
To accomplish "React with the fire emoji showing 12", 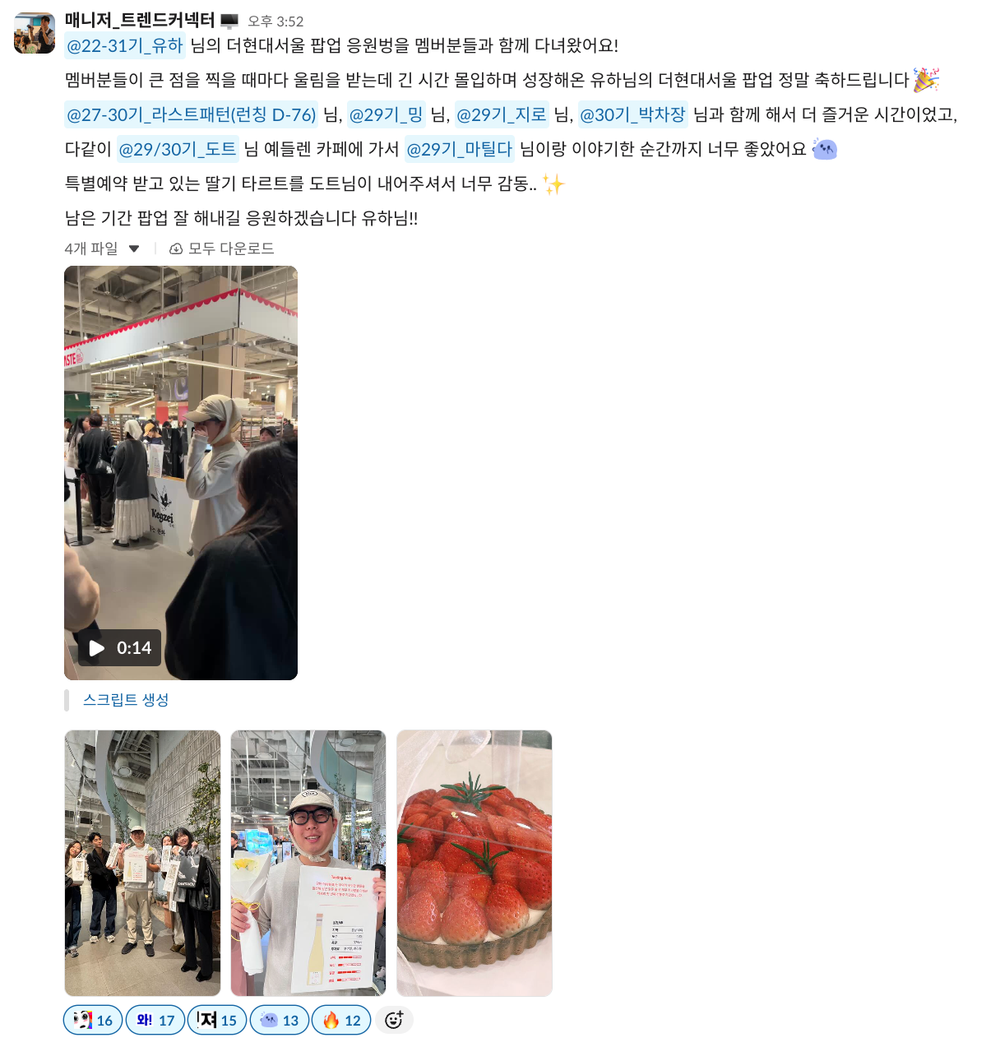I will pos(341,1020).
